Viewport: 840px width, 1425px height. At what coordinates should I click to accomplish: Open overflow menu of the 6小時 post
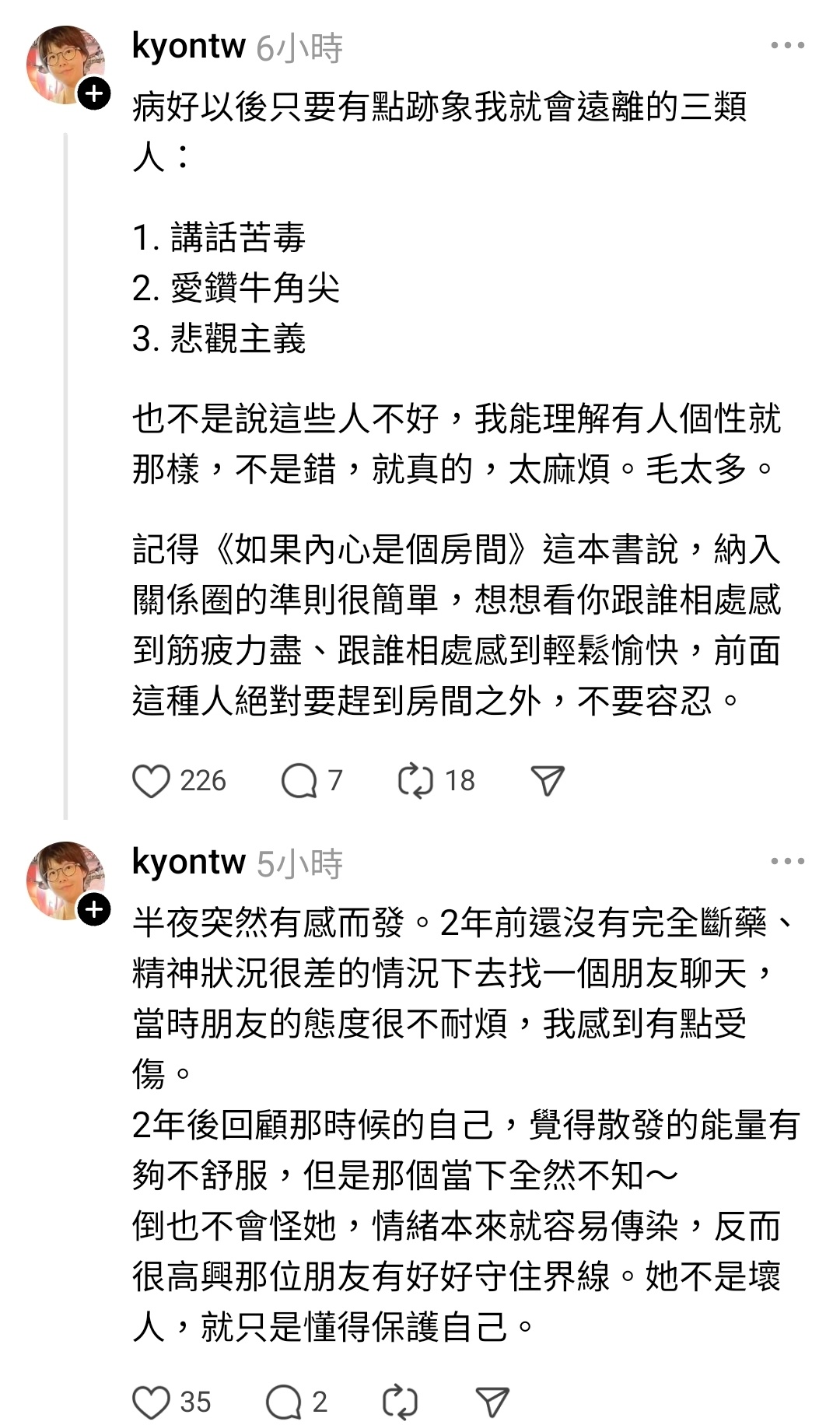(787, 46)
